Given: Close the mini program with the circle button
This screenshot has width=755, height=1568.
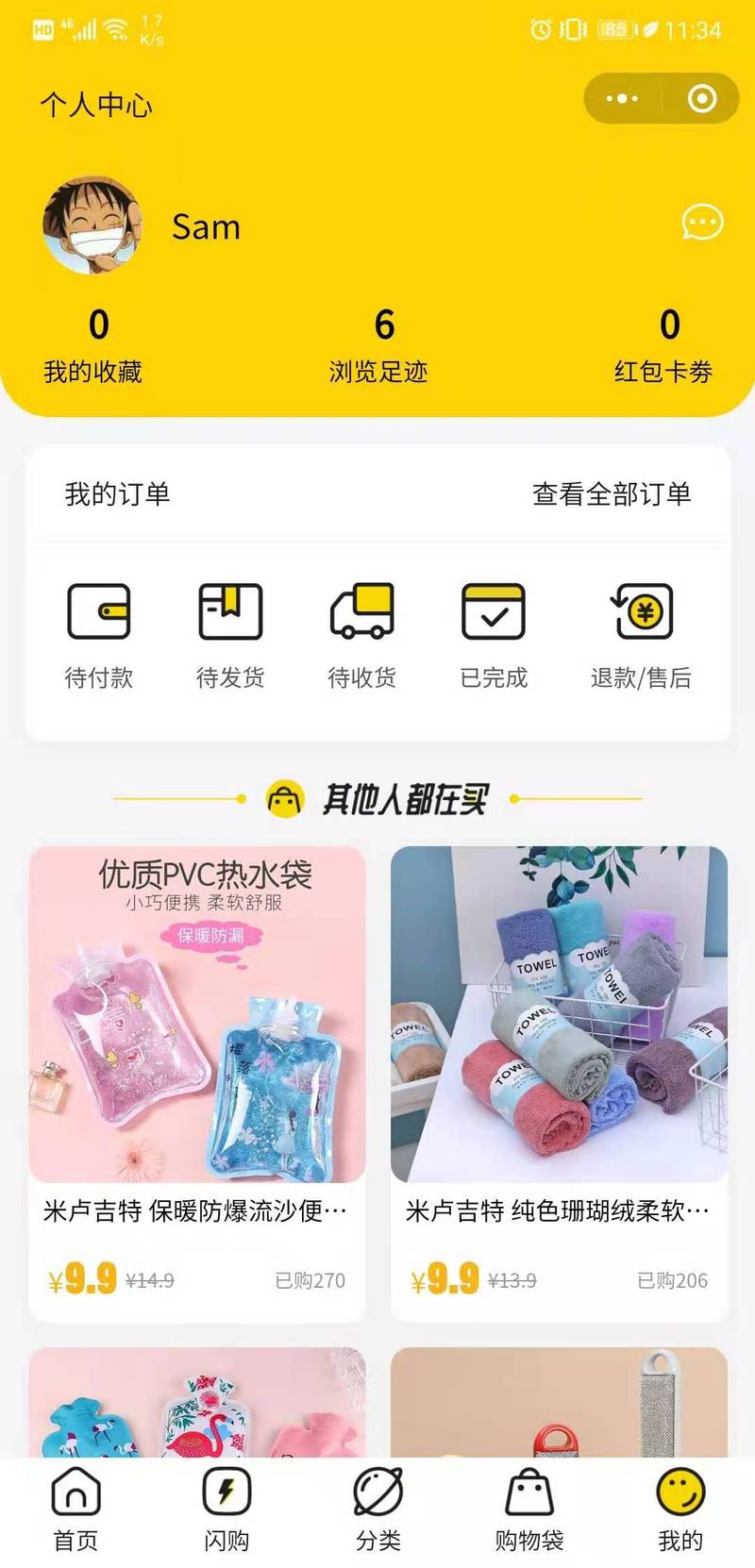Looking at the screenshot, I should point(701,98).
